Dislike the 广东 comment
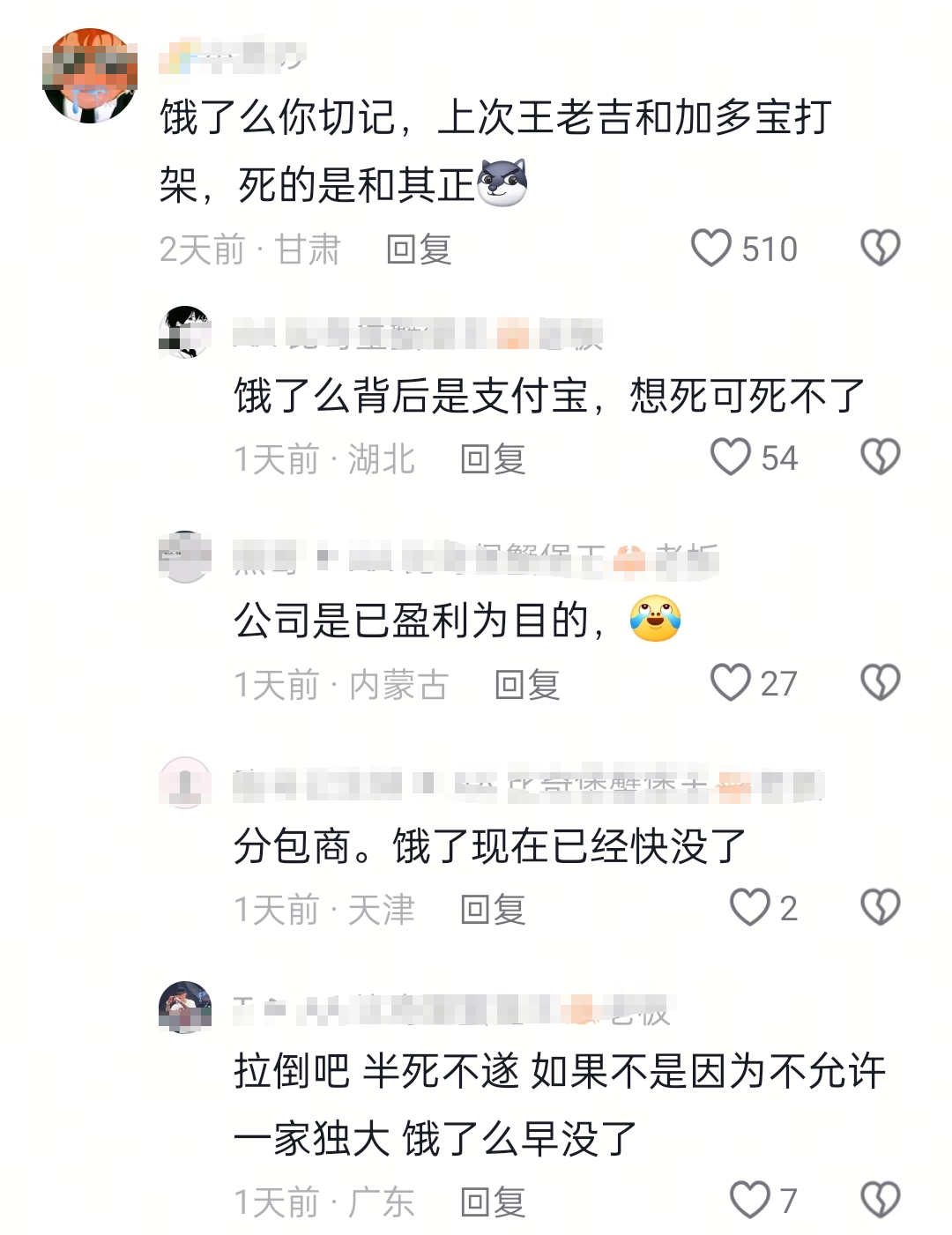The width and height of the screenshot is (952, 1235). pos(880,1201)
